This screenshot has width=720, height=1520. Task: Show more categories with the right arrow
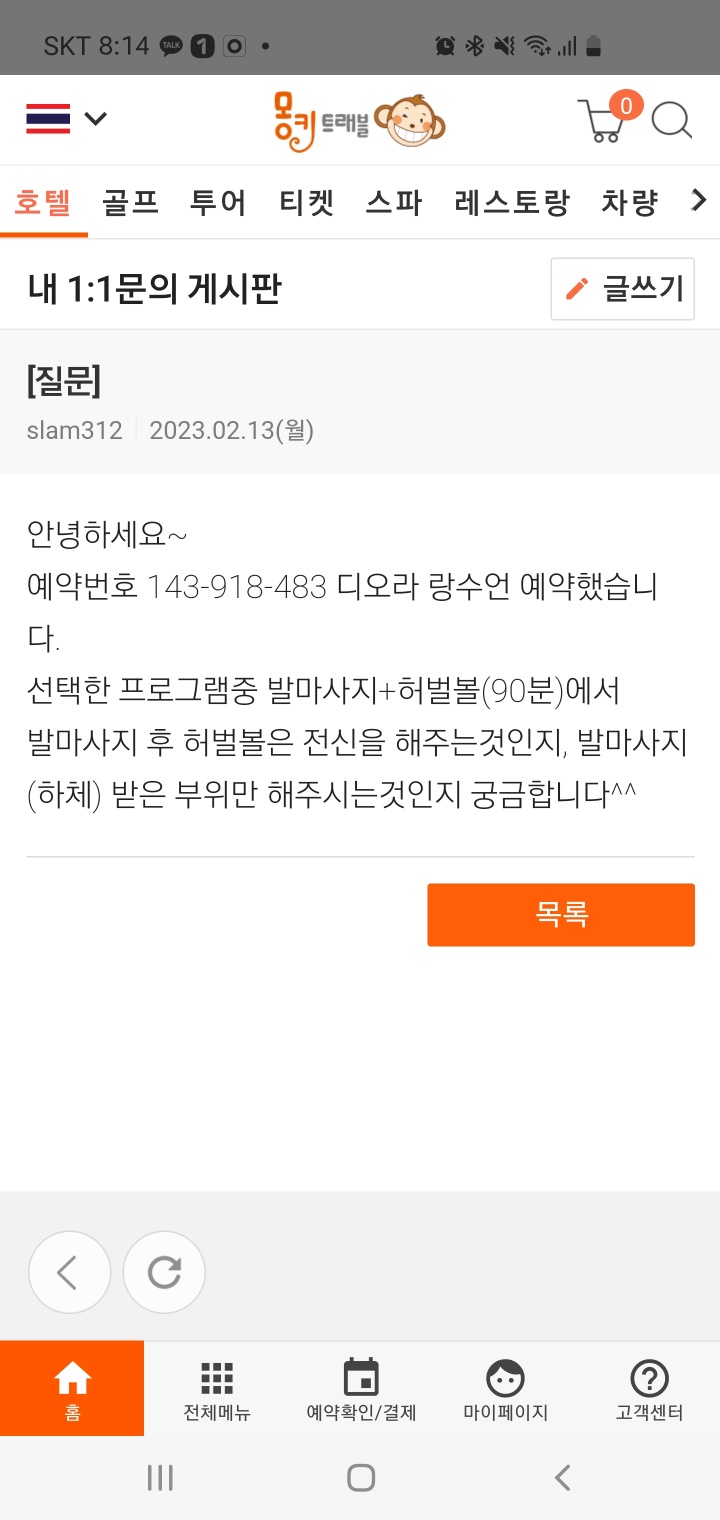point(699,201)
